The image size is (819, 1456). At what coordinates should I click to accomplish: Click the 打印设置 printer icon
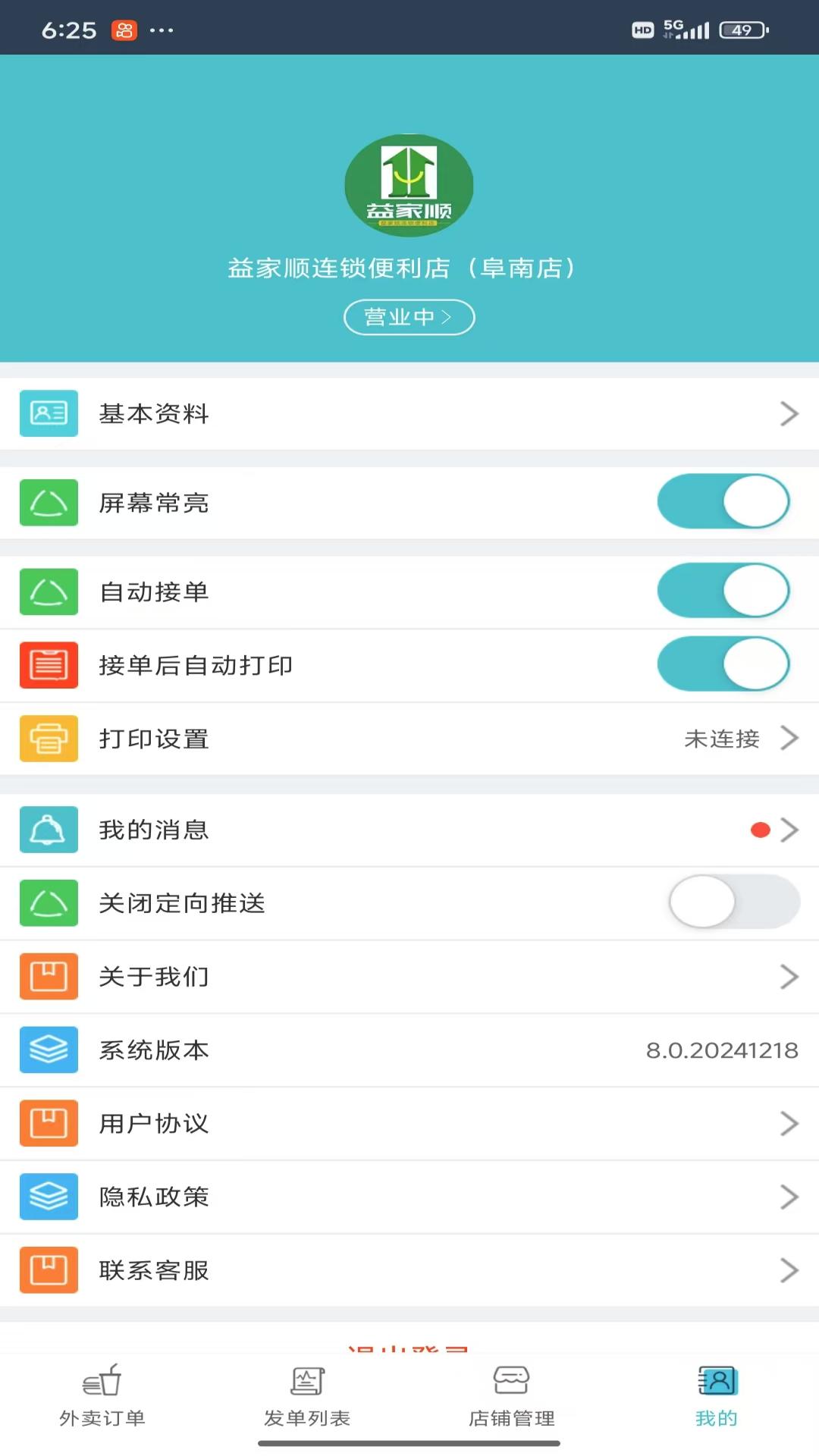[x=49, y=738]
